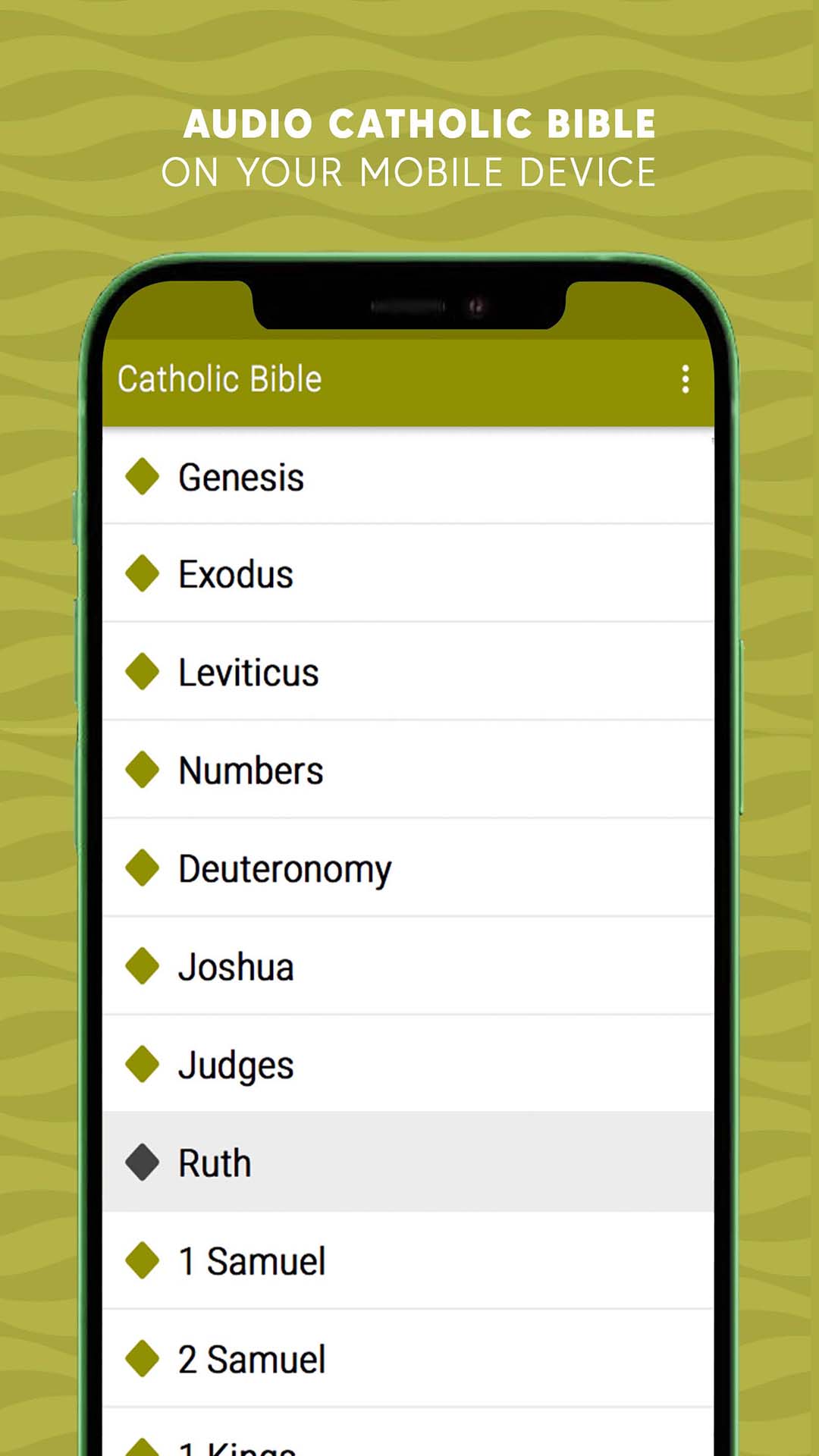819x1456 pixels.
Task: Select the gray diamond marker for Ruth
Action: coord(143,1162)
